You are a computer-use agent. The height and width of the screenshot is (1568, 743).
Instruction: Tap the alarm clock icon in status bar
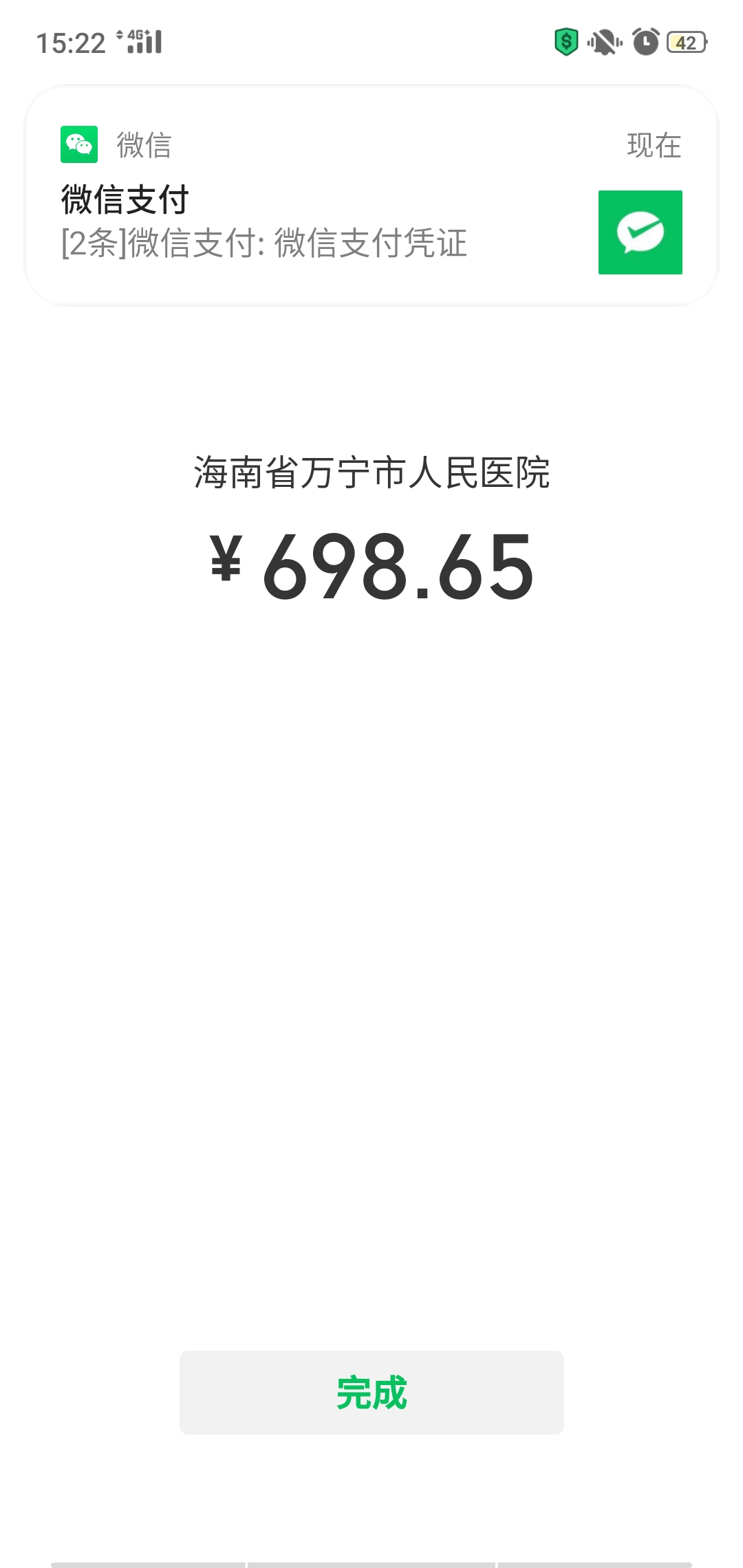tap(645, 43)
